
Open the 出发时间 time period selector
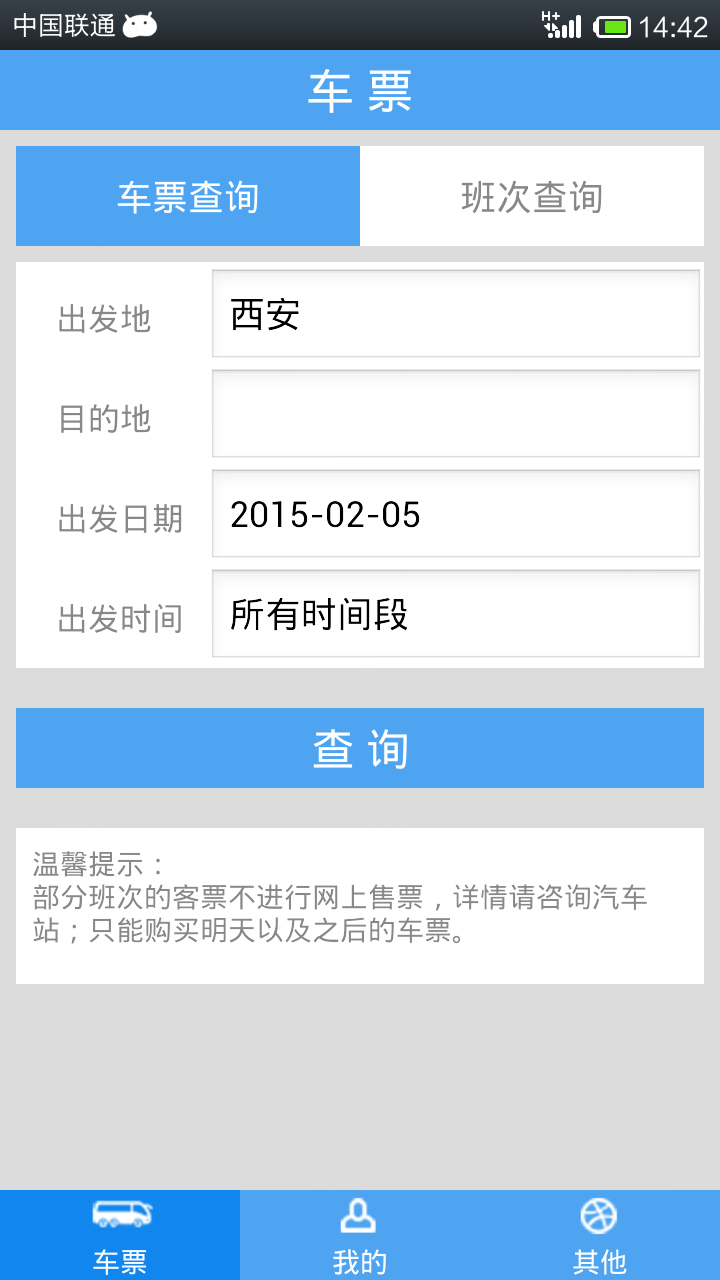pos(455,613)
